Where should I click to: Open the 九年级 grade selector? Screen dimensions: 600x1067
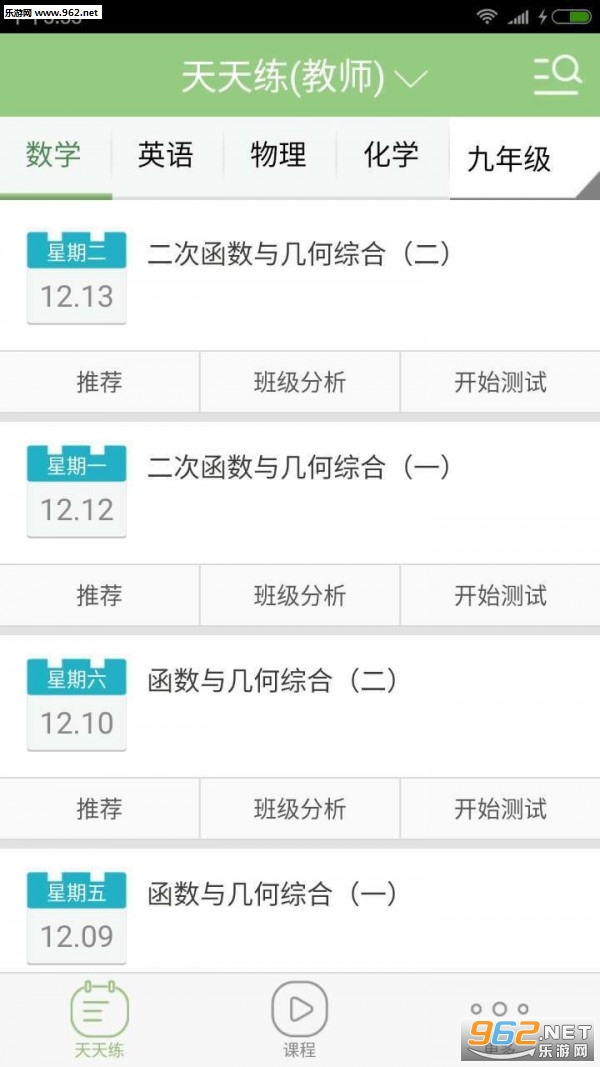tap(510, 158)
